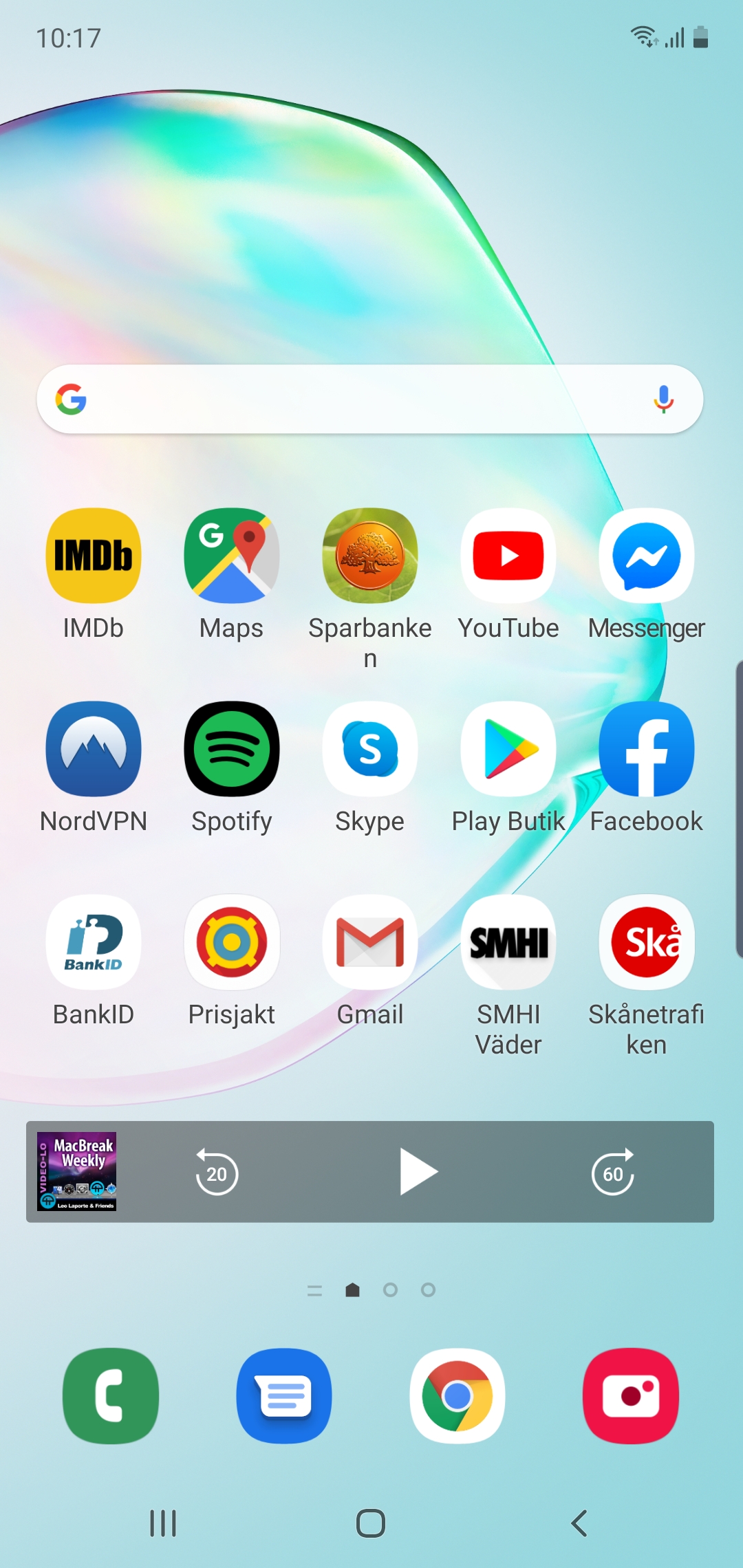Play the MacBreak Weekly podcast
Screen dimensions: 743x1568
[418, 1172]
